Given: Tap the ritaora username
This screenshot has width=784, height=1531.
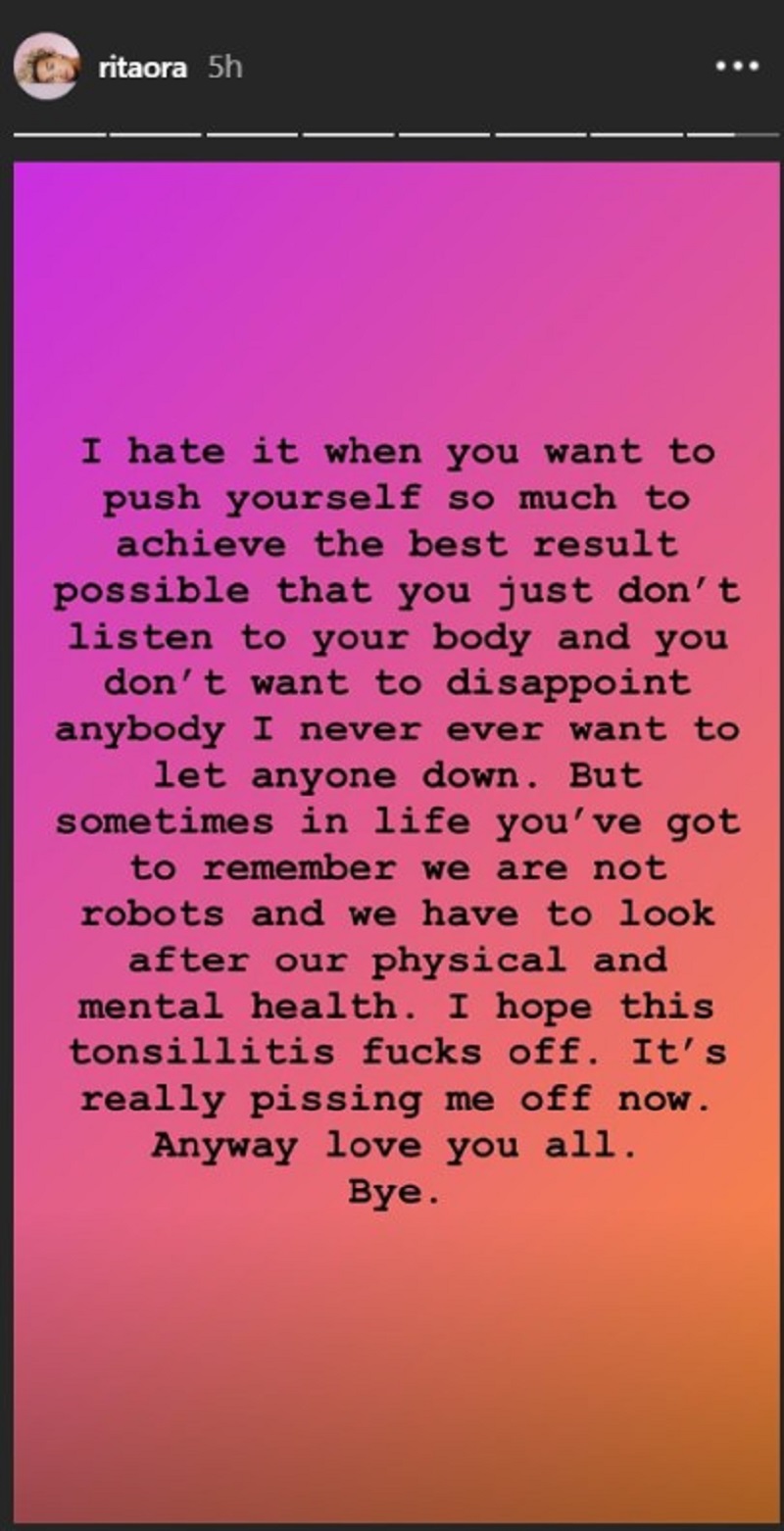Looking at the screenshot, I should pyautogui.click(x=142, y=69).
